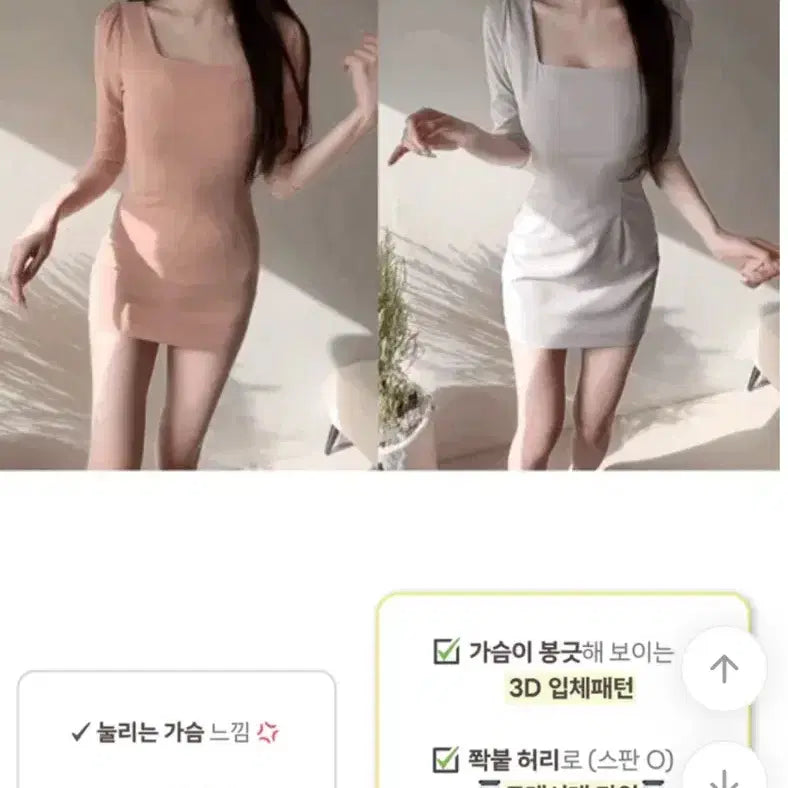Jump to top with the up-arrow button
Screen dimensions: 788x788
coord(724,668)
